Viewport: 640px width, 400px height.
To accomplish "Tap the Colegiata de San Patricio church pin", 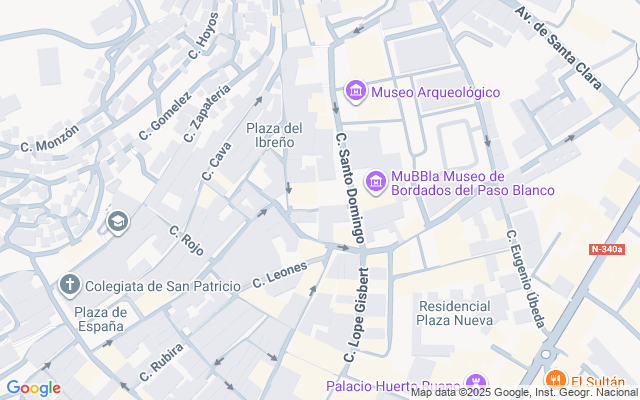I will 69,285.
